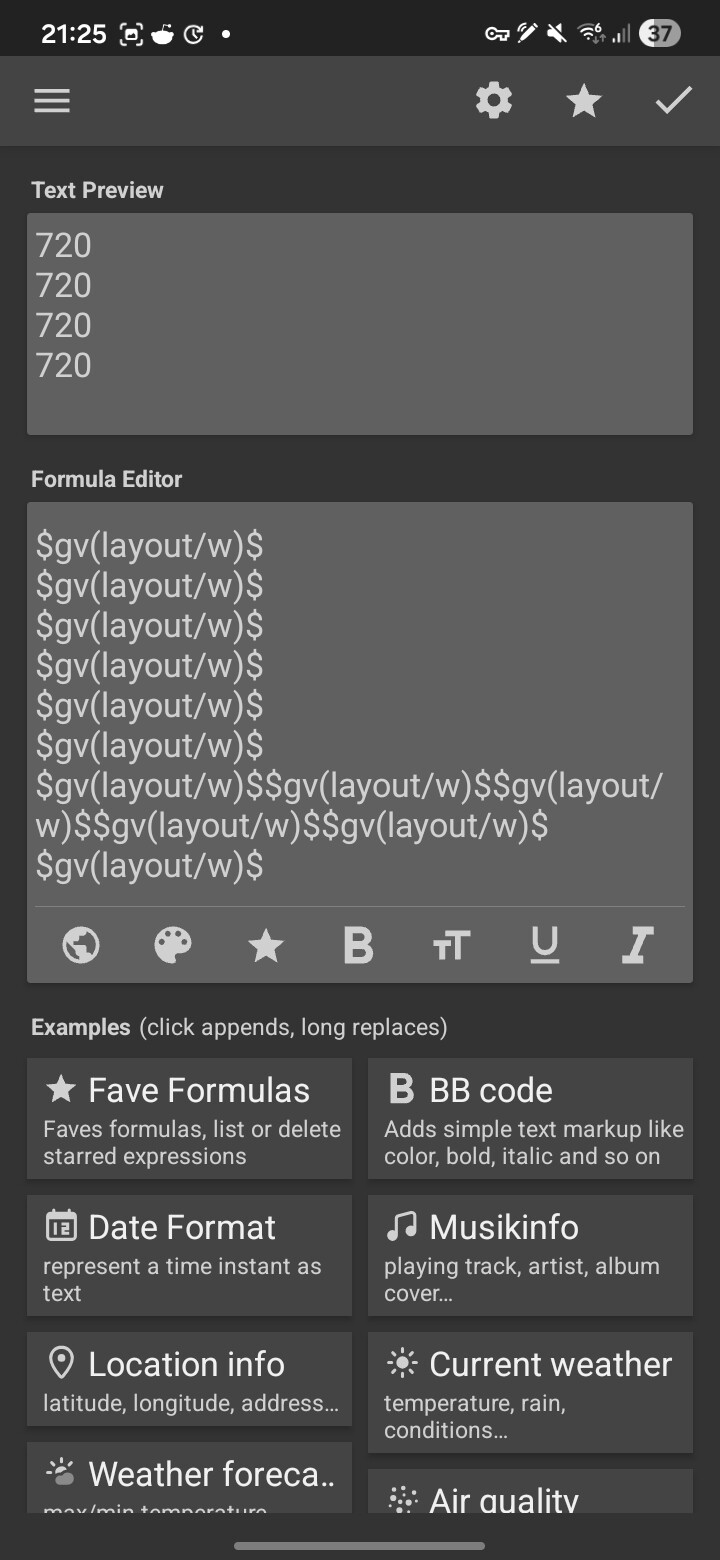The height and width of the screenshot is (1560, 720).
Task: Tap the star icon in the top bar
Action: pyautogui.click(x=584, y=101)
